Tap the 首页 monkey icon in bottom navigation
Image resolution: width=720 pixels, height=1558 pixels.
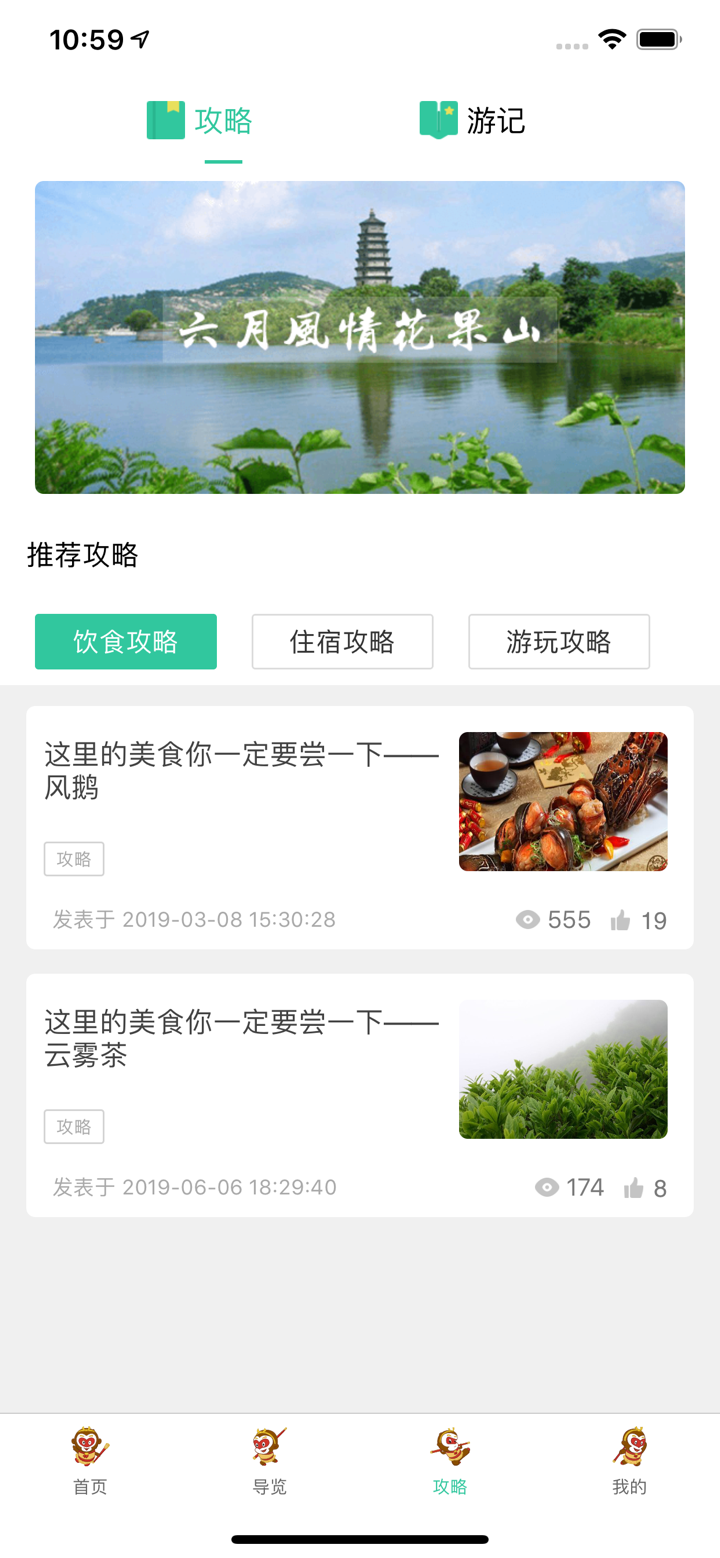(x=89, y=1447)
